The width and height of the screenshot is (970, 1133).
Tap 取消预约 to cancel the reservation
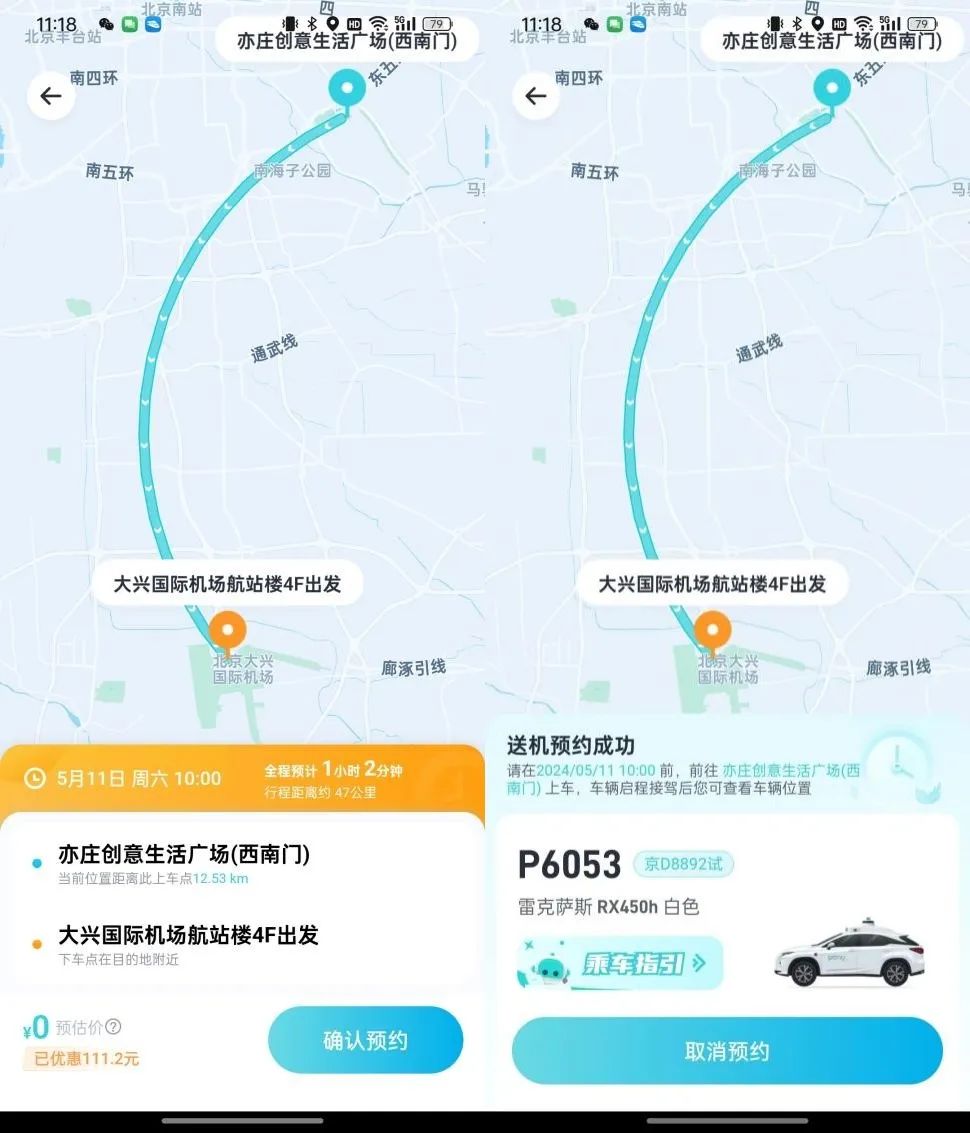point(727,1051)
